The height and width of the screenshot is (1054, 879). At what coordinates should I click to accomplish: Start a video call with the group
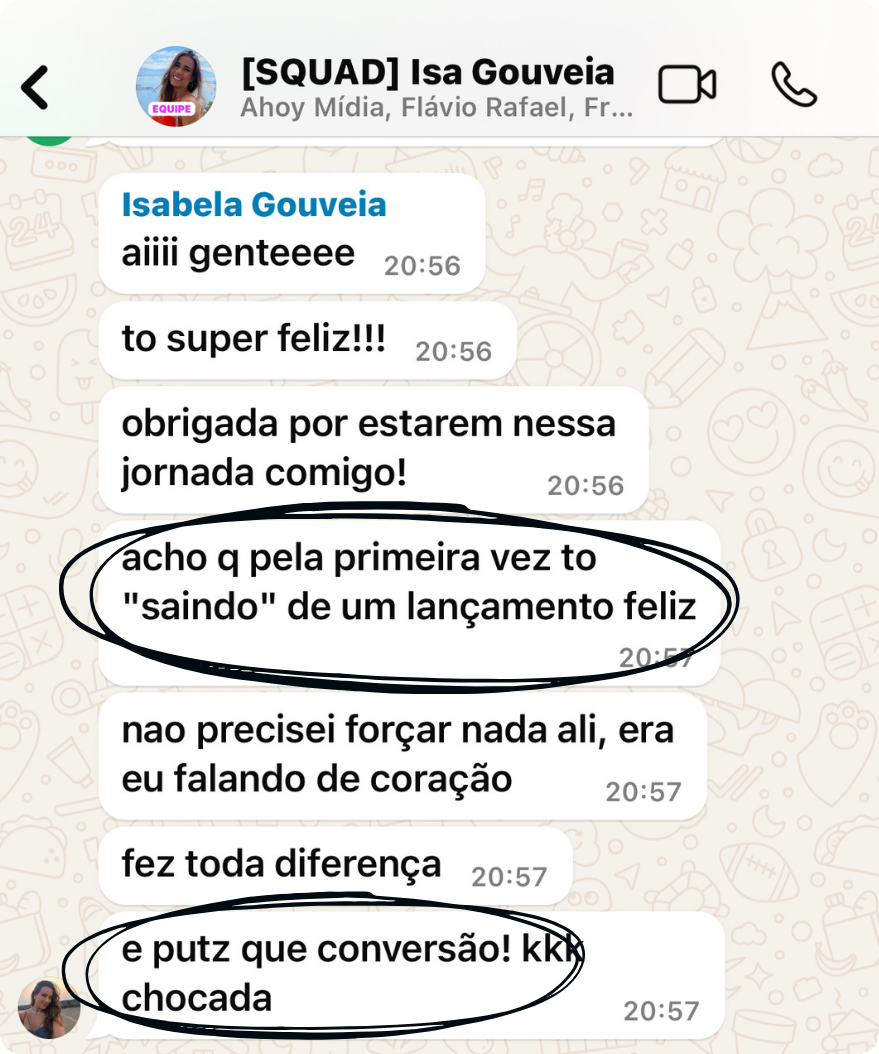tap(687, 86)
